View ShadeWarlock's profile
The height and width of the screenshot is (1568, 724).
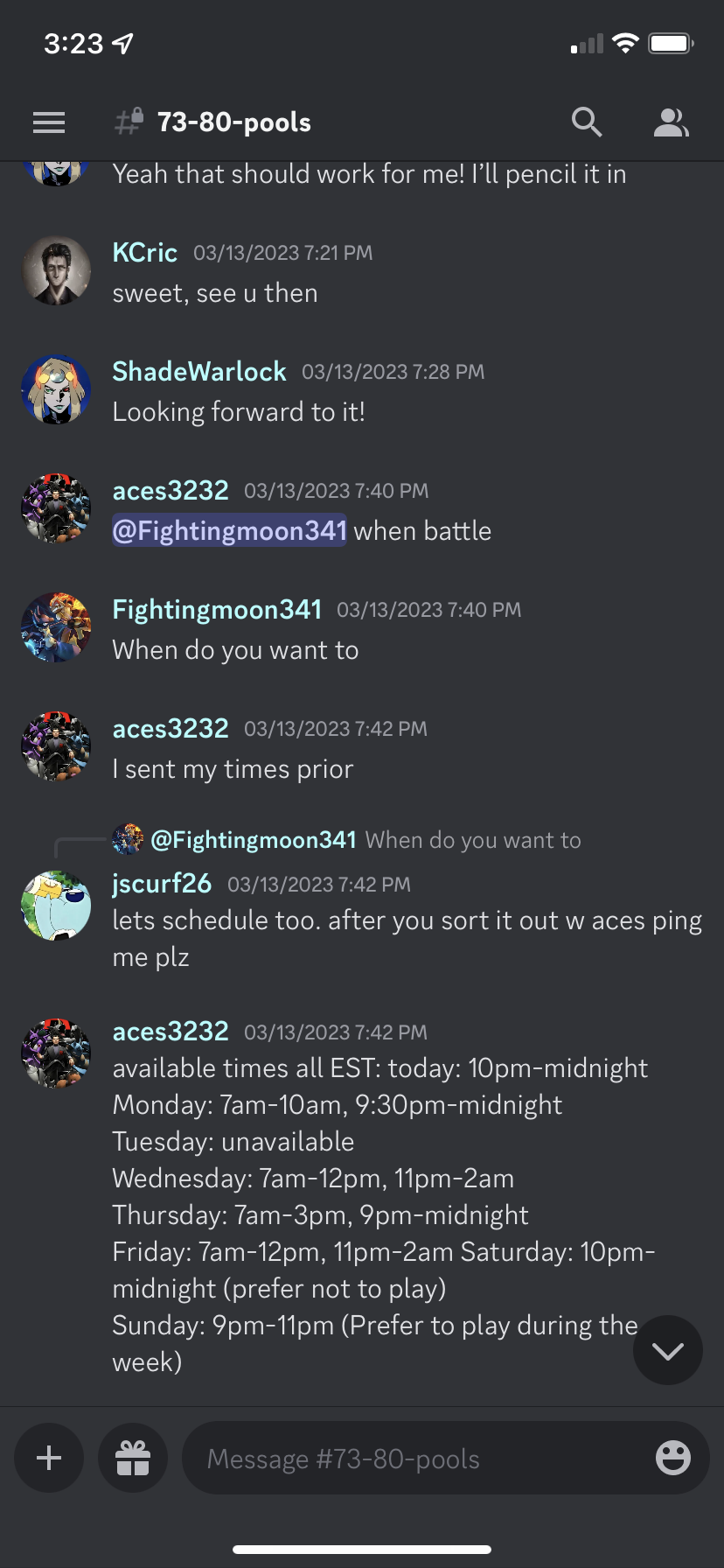pyautogui.click(x=199, y=372)
